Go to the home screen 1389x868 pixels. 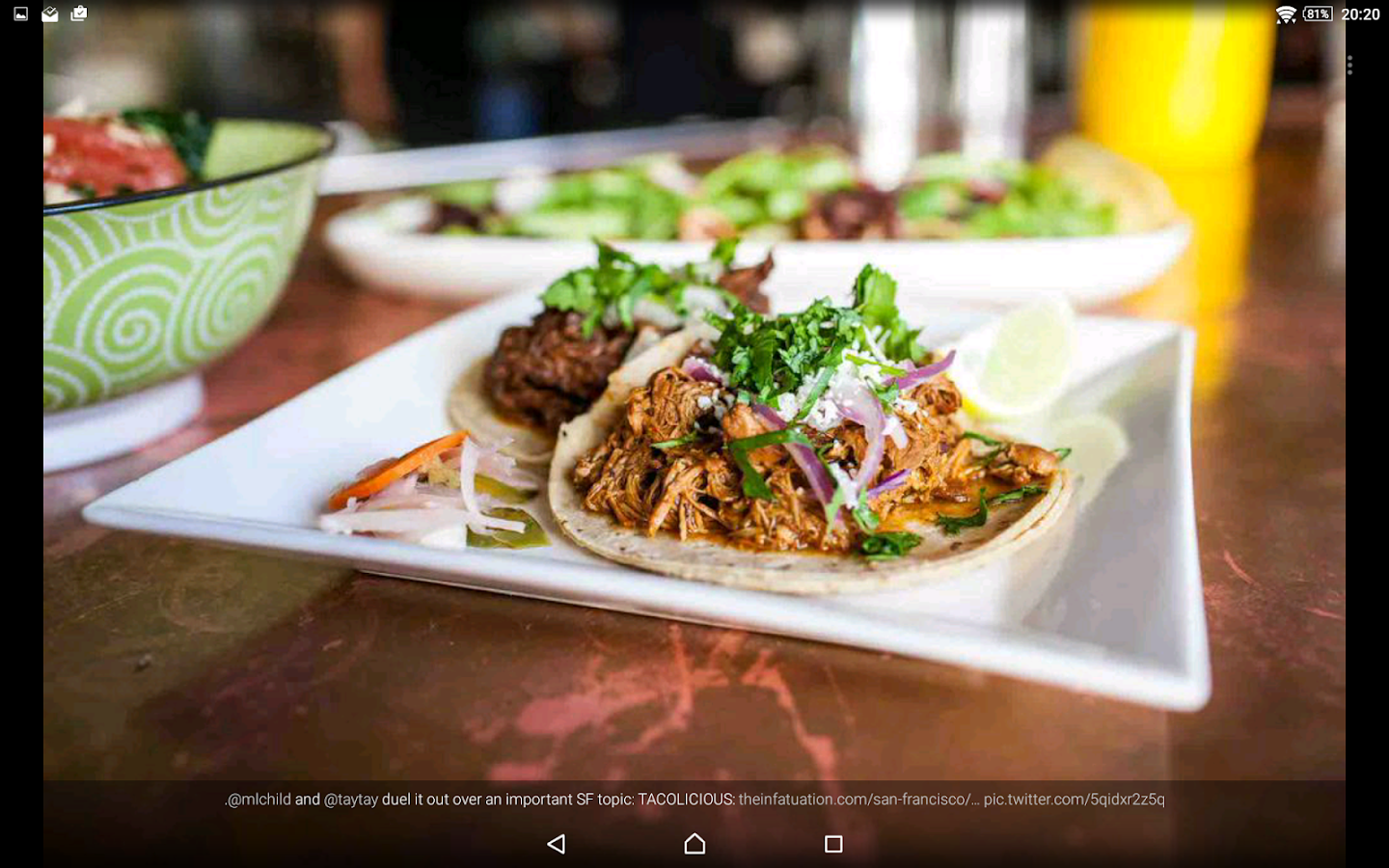pyautogui.click(x=694, y=844)
